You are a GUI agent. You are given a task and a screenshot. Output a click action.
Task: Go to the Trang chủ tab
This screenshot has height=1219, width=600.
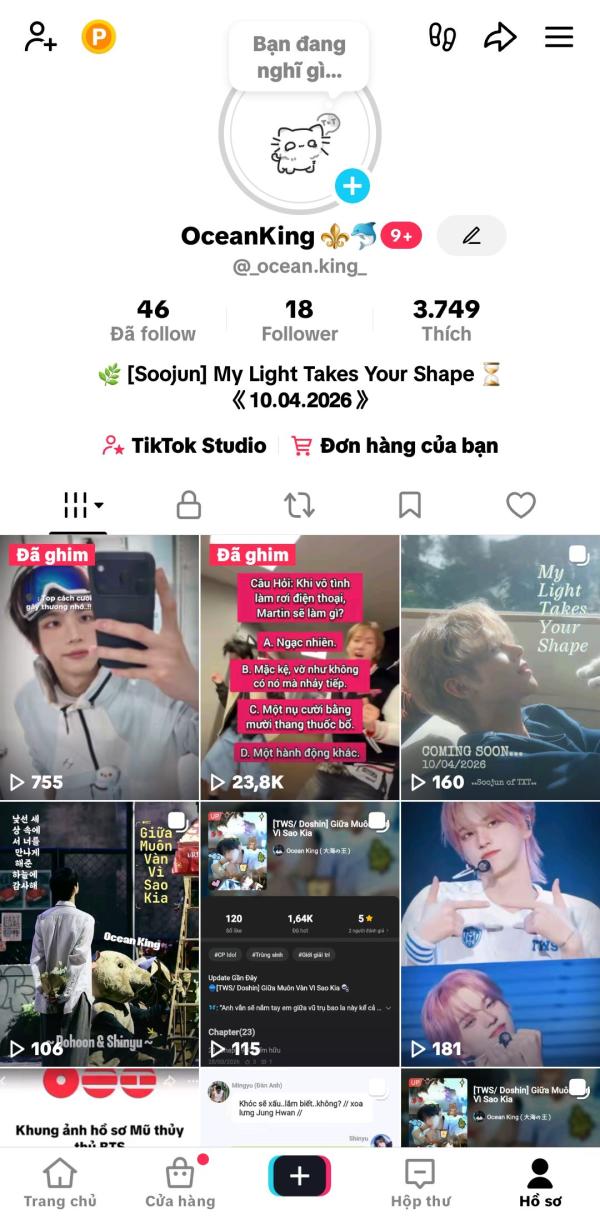(x=60, y=1183)
